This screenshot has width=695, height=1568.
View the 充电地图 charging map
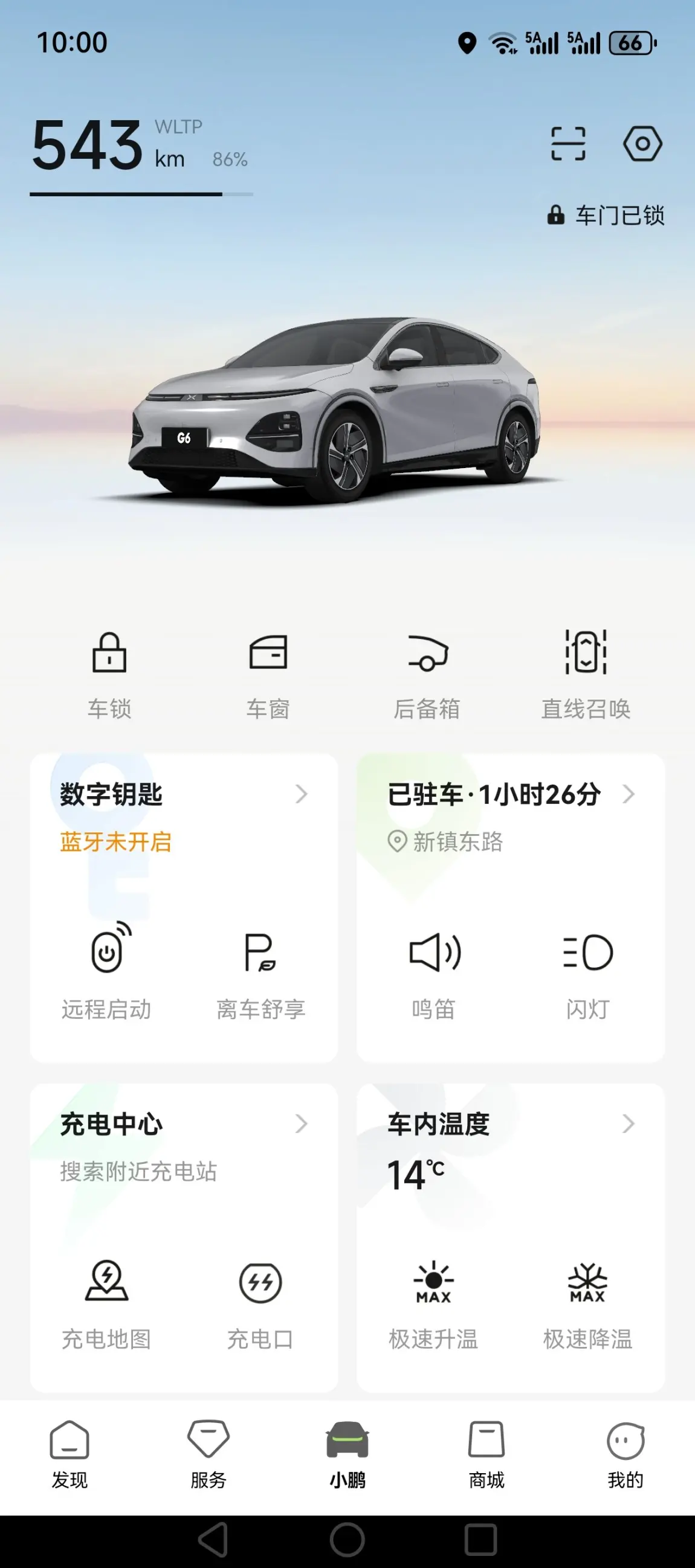click(106, 1301)
